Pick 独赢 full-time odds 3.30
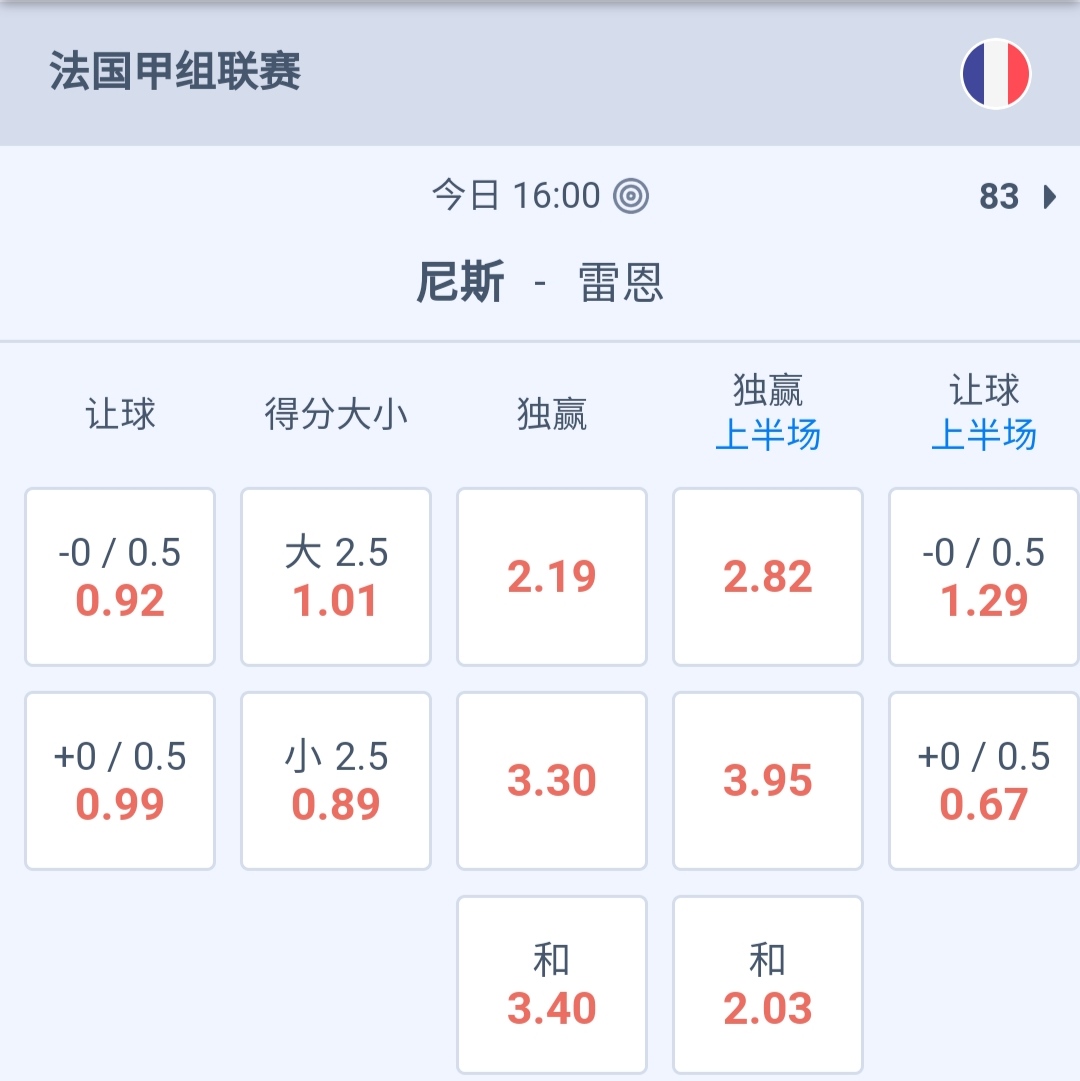Screen dimensions: 1080x1081 [552, 781]
